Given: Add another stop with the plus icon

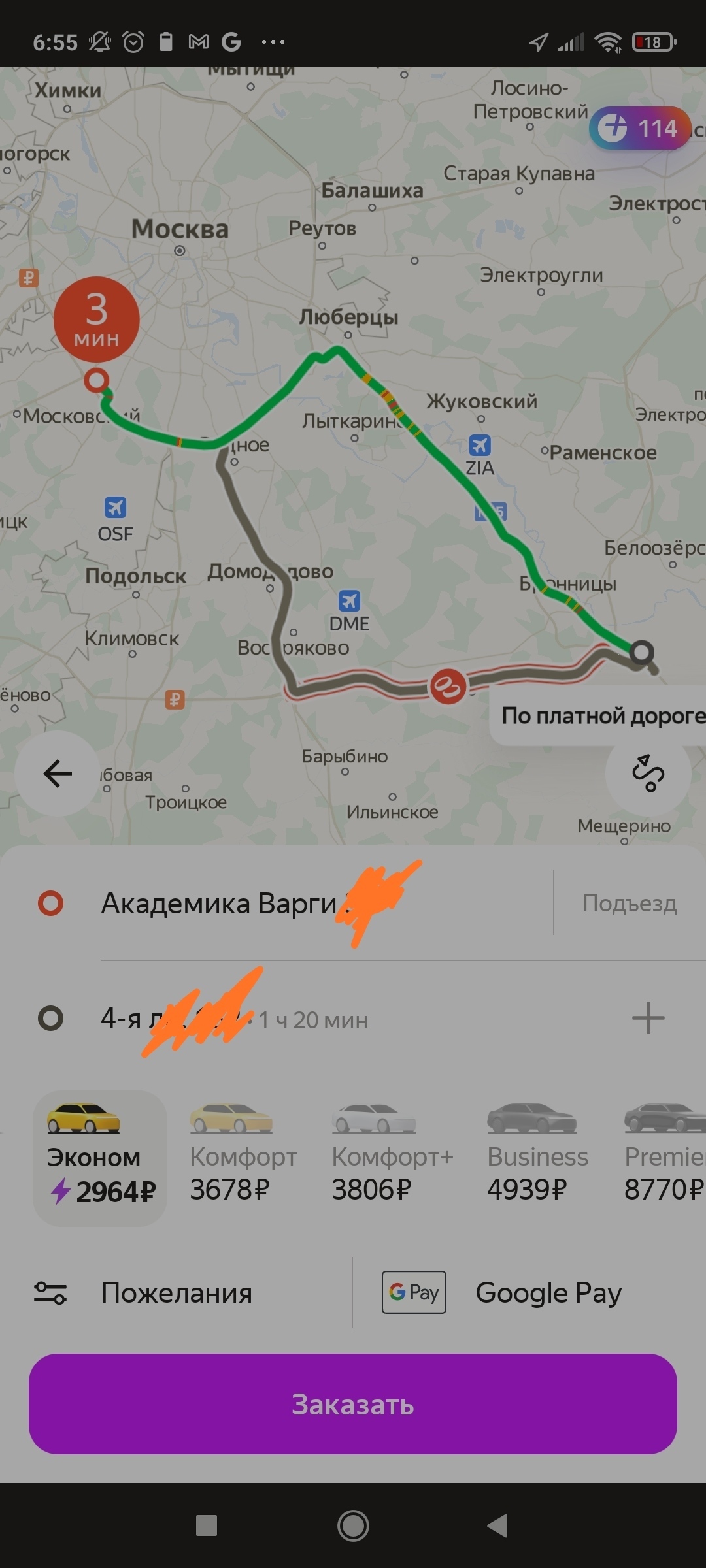Looking at the screenshot, I should pos(648,1018).
